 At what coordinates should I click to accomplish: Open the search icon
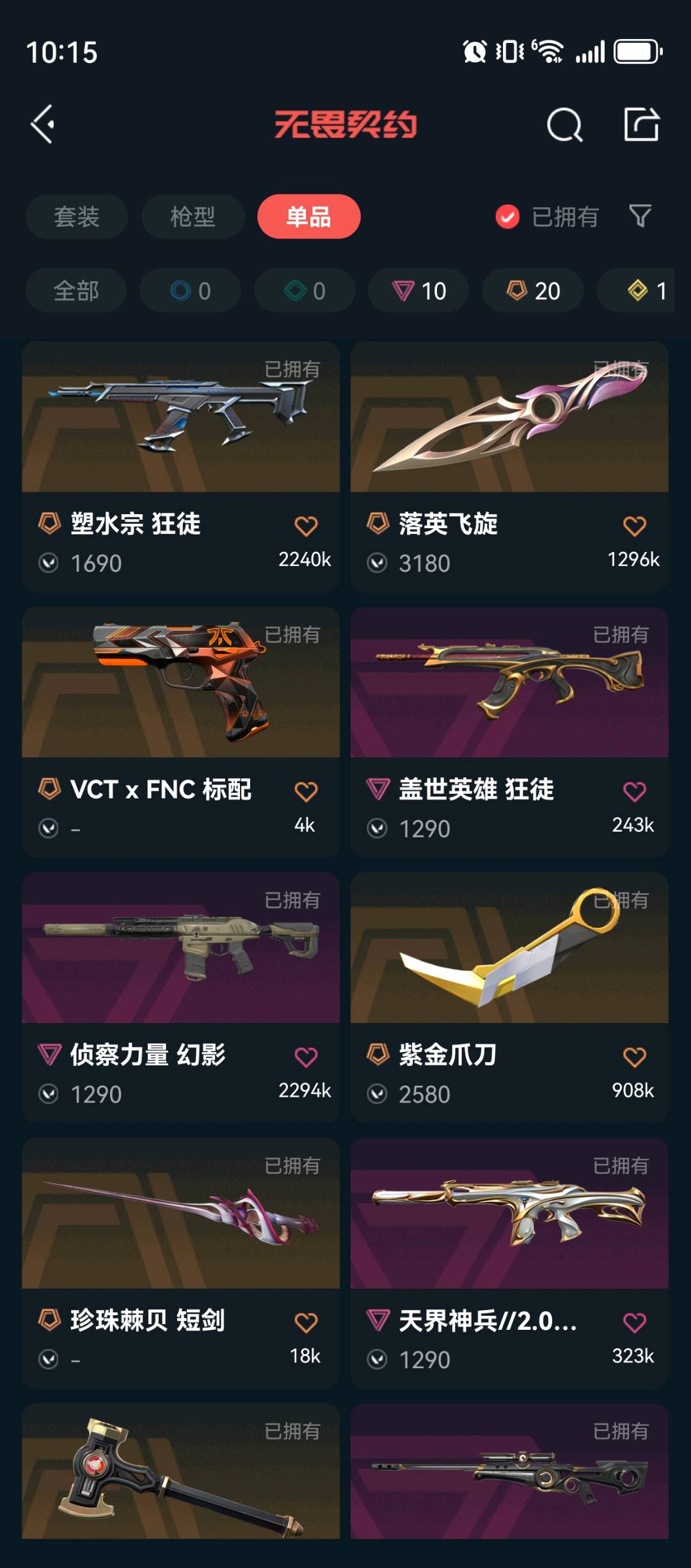coord(564,124)
